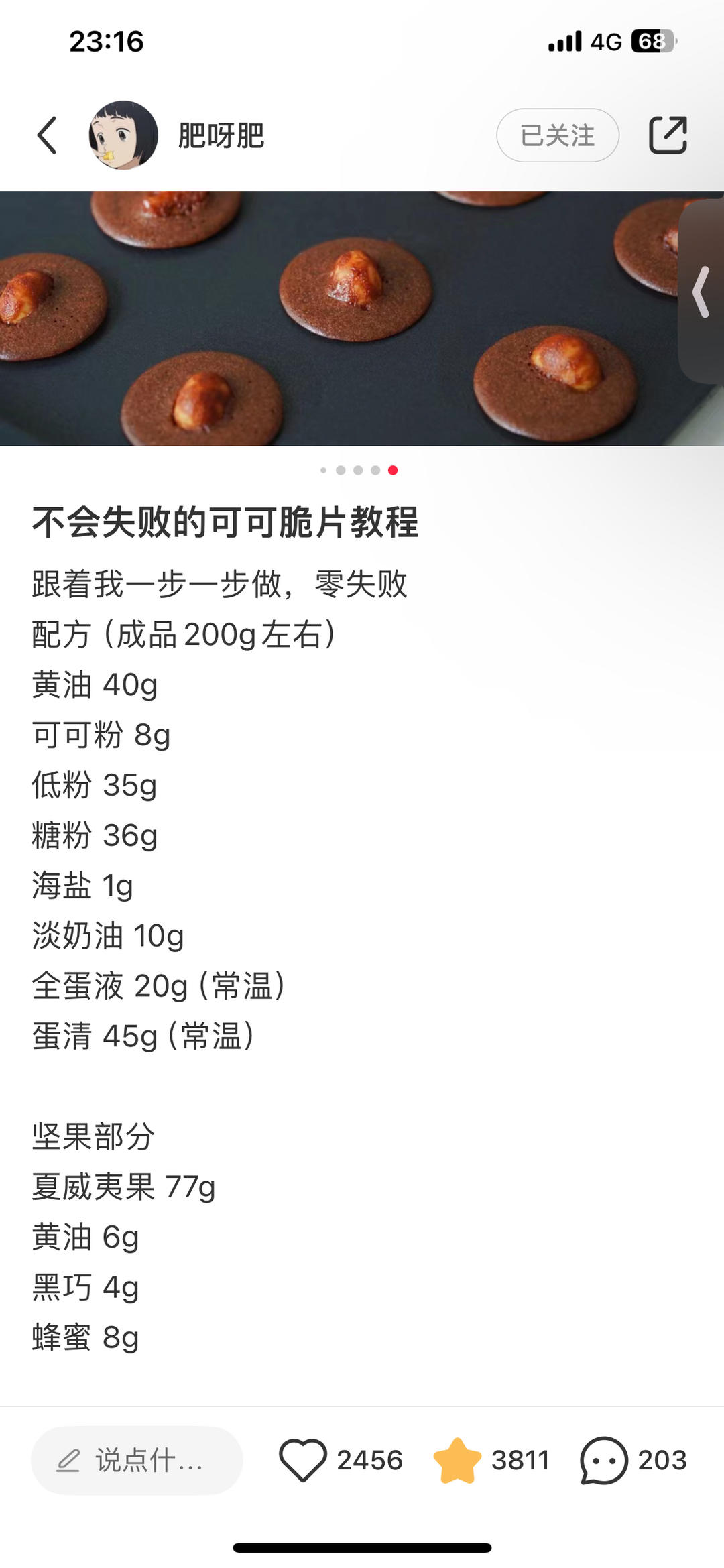This screenshot has height=1568, width=724.
Task: Tap the 说点什么 comment field
Action: pos(137,1460)
